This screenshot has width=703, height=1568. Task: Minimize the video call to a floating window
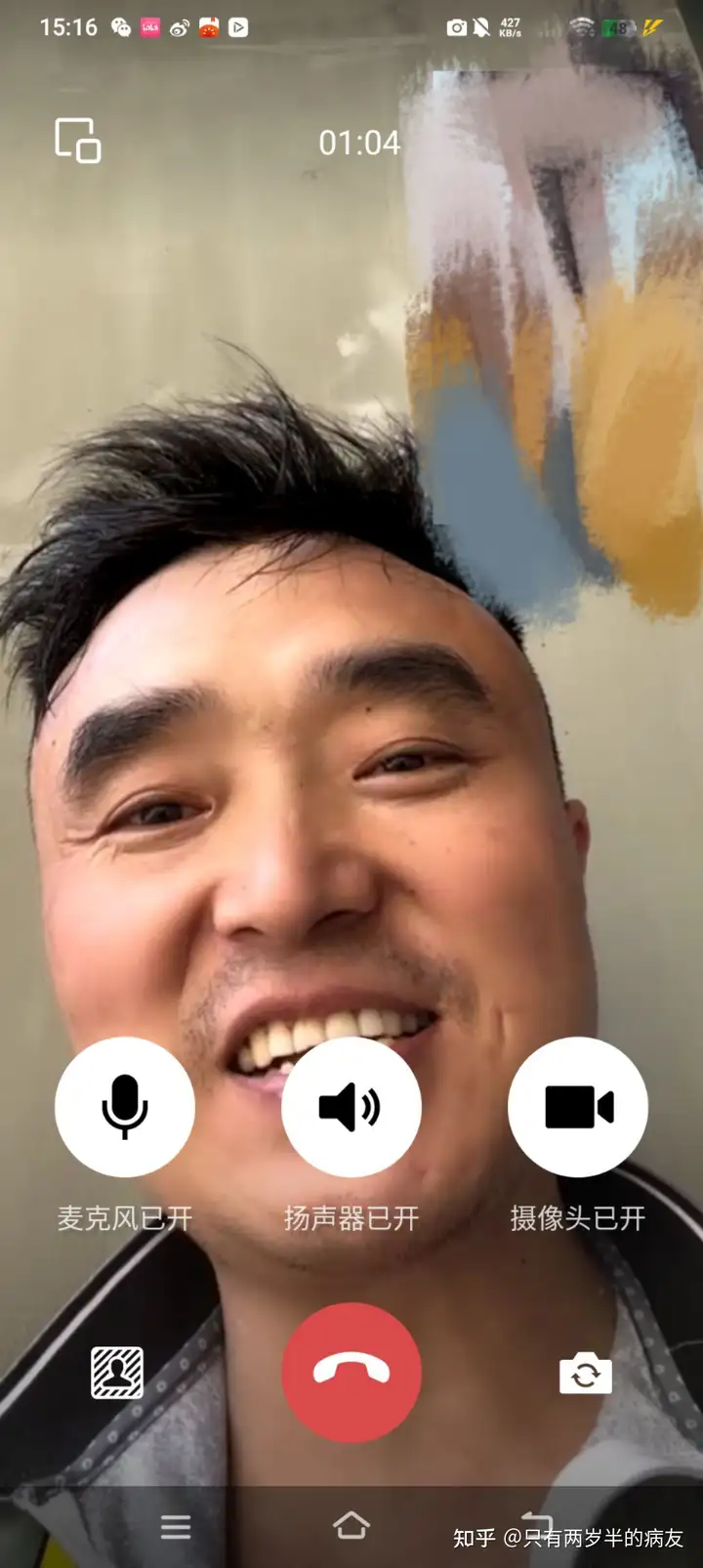77,140
